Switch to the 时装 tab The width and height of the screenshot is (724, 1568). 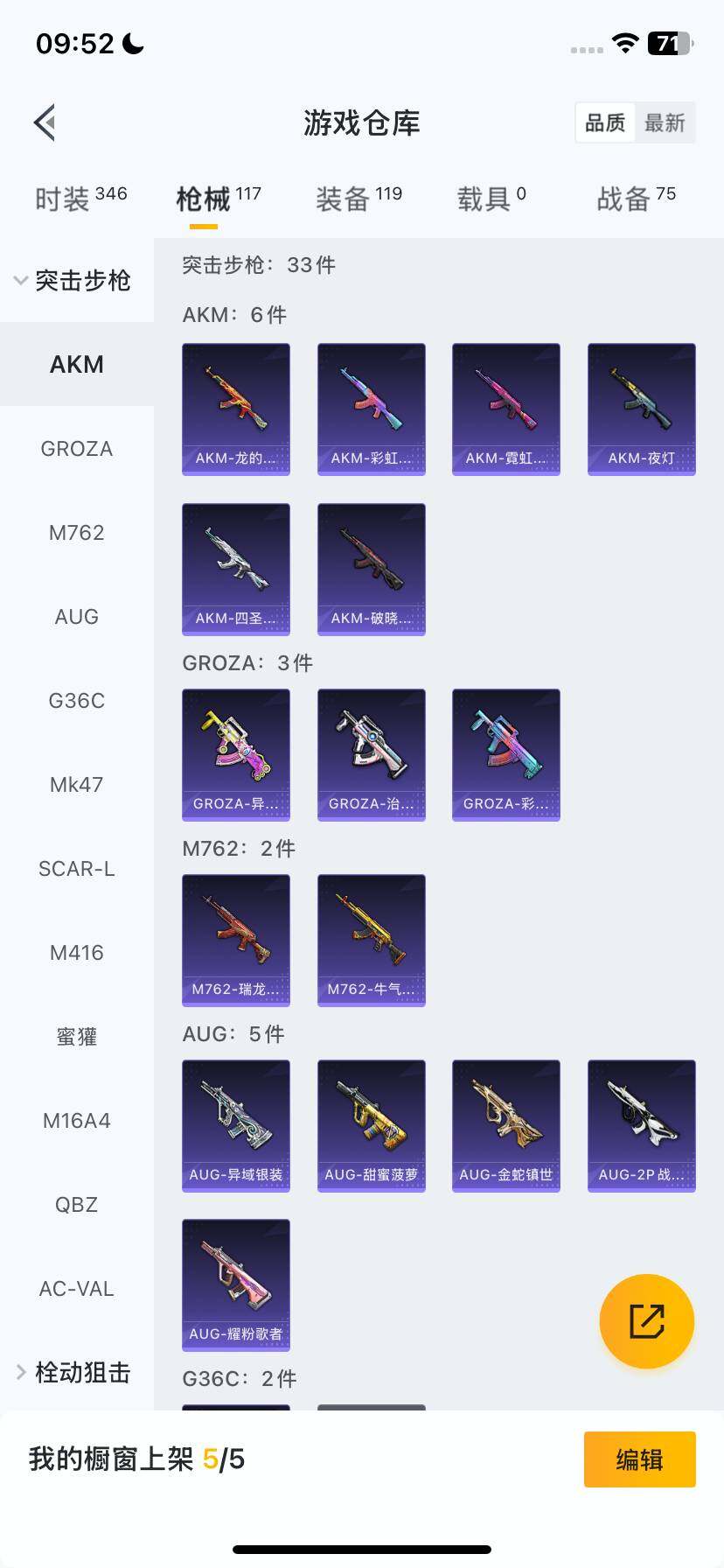tap(80, 199)
